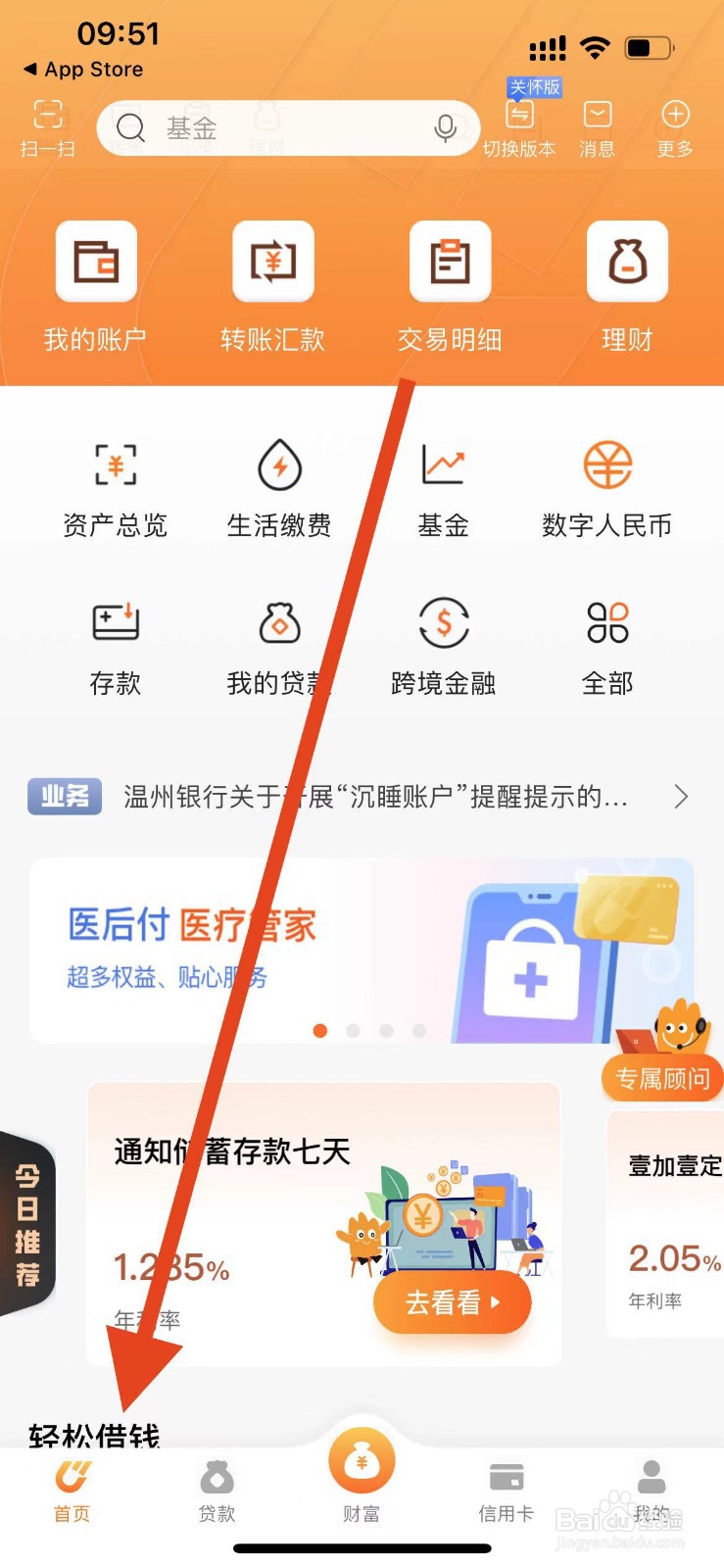Viewport: 724px width, 1568px height.
Task: Tap the 去看看 button on deposit card
Action: click(452, 1303)
